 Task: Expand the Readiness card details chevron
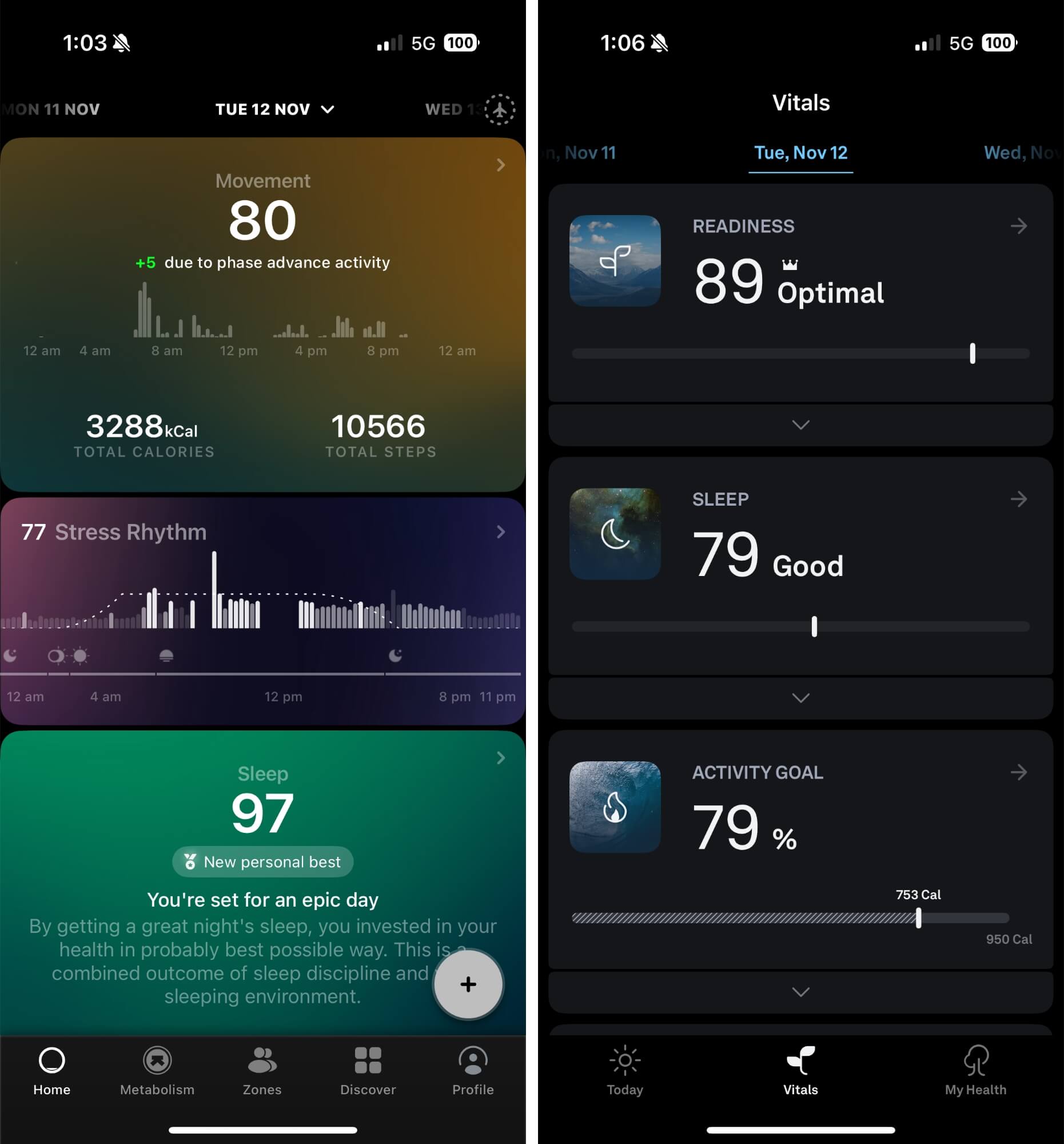point(800,425)
